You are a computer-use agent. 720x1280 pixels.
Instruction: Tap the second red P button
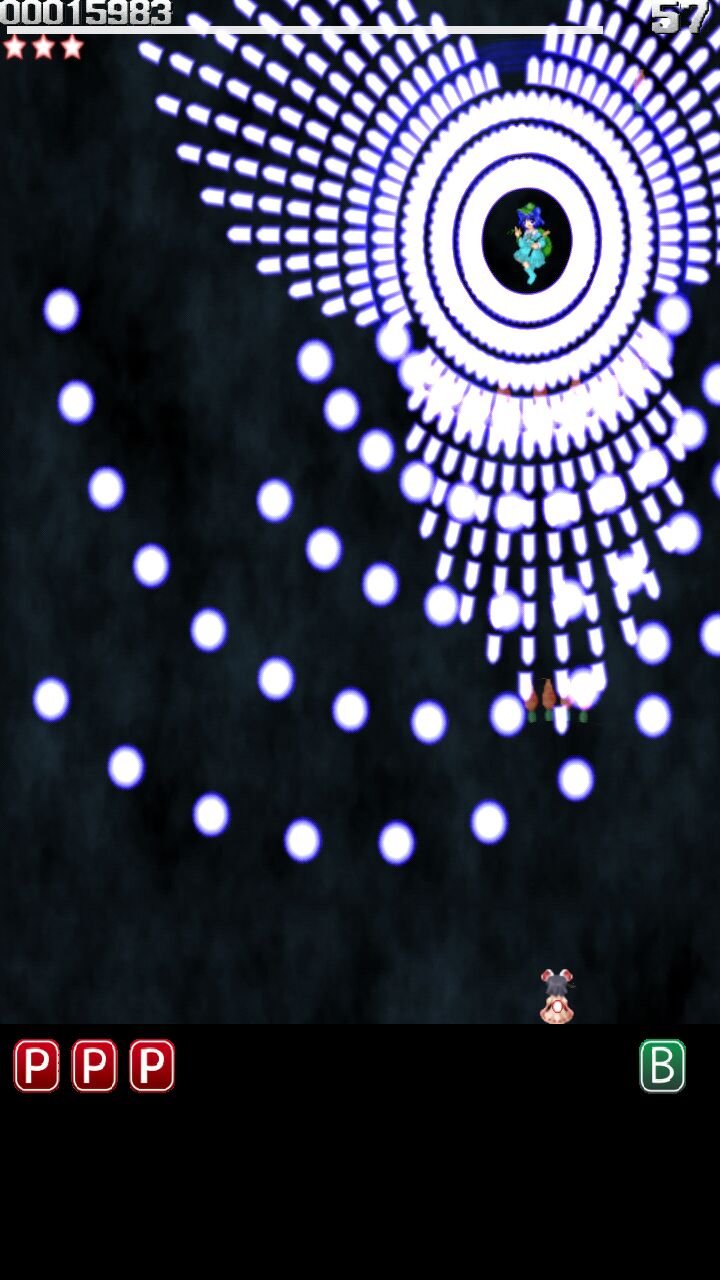[x=94, y=1066]
